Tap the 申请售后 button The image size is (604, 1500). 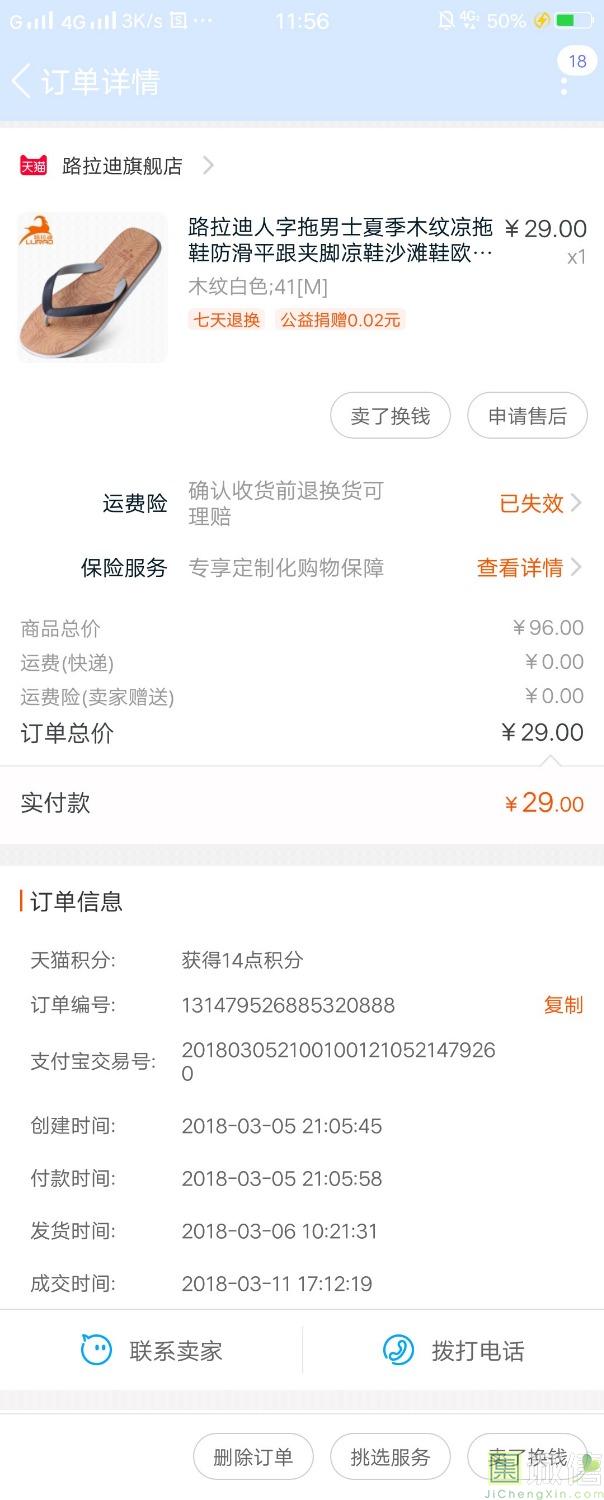[527, 416]
